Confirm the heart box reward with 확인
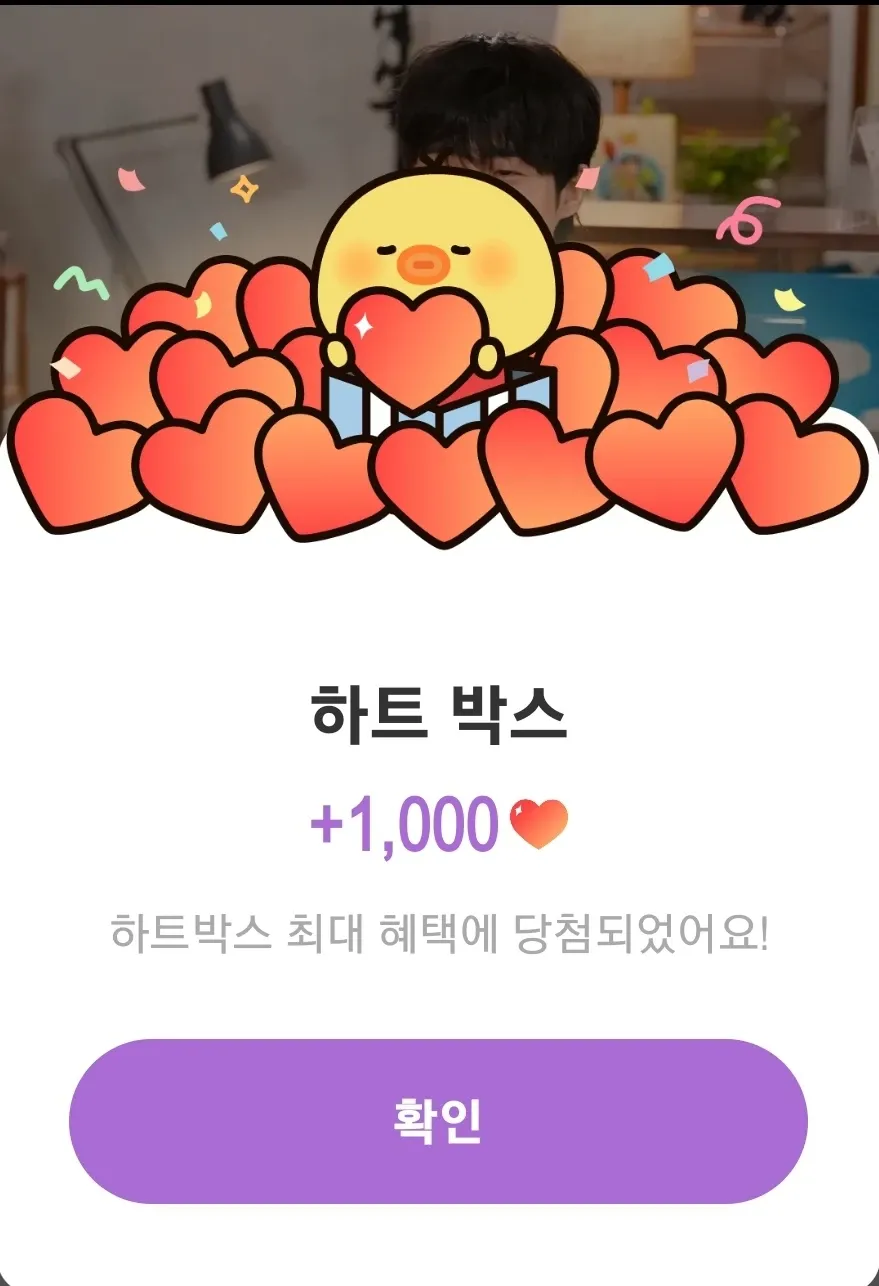The width and height of the screenshot is (879, 1286). click(x=438, y=1120)
